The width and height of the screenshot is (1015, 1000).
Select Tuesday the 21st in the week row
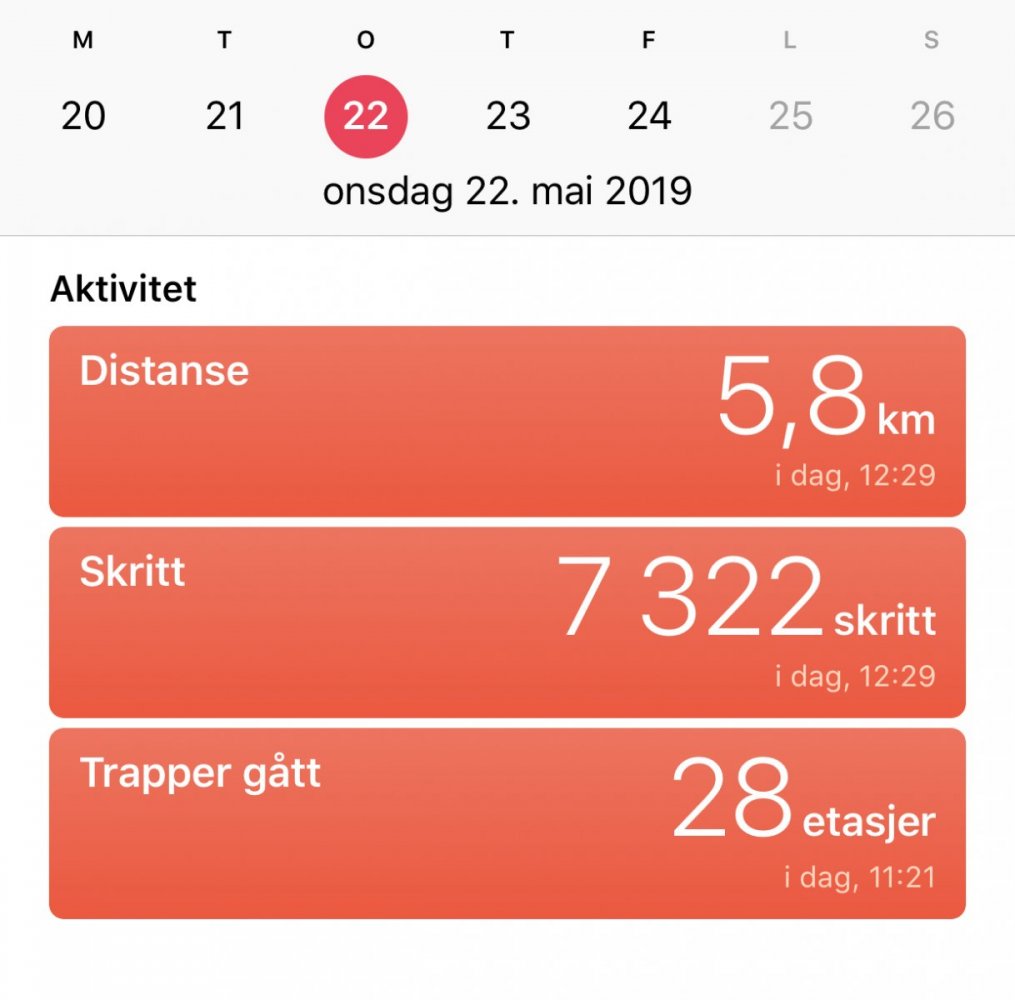tap(224, 116)
